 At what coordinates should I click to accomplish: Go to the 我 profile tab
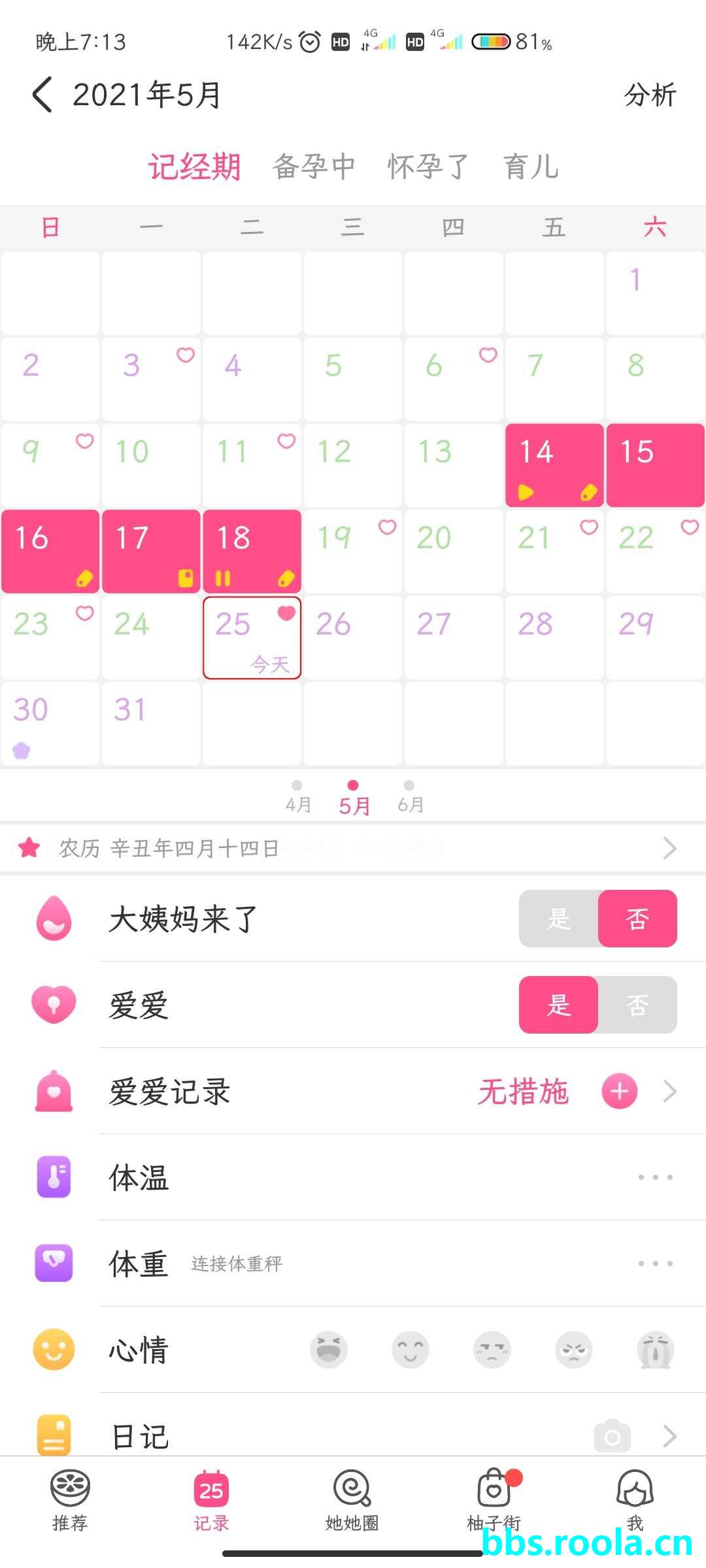(635, 1500)
